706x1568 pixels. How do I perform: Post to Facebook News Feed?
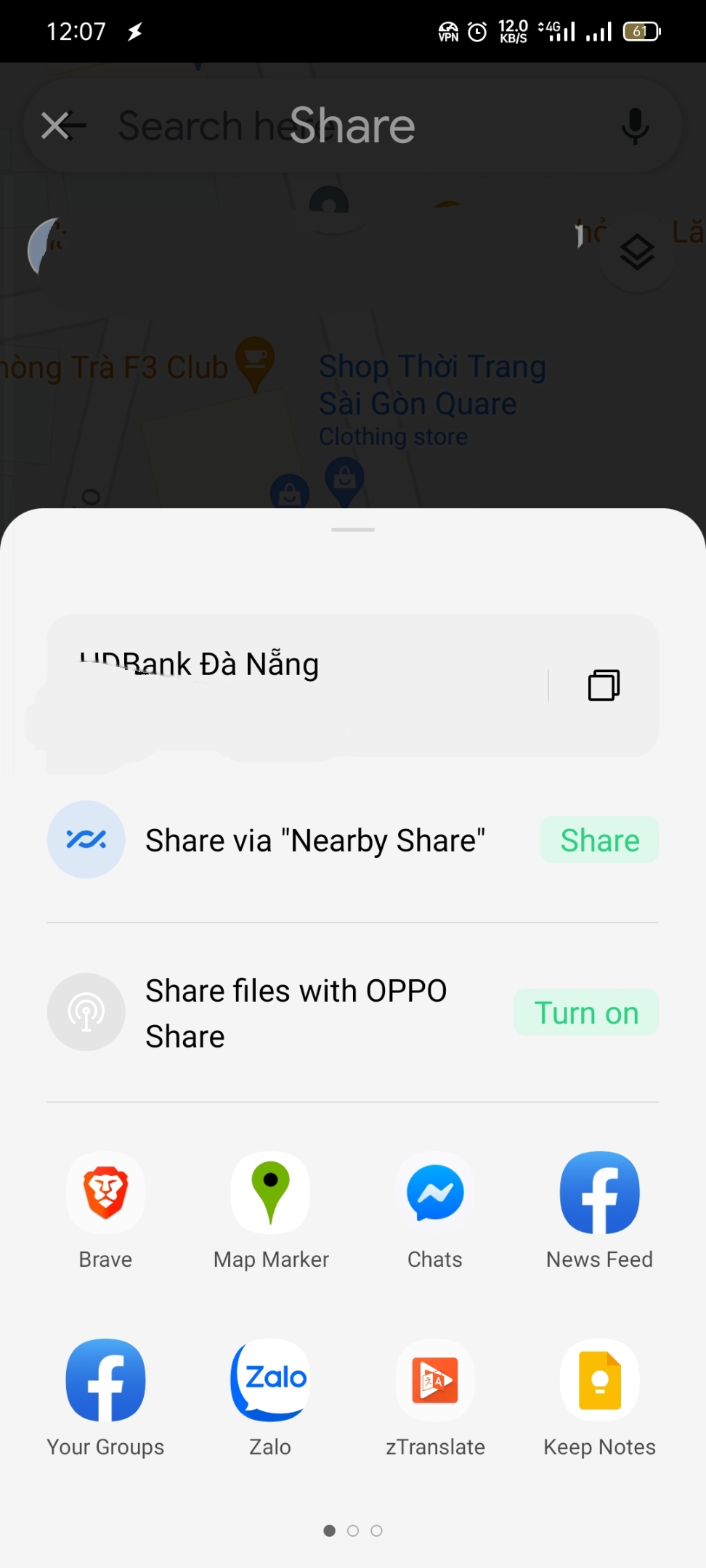599,1194
